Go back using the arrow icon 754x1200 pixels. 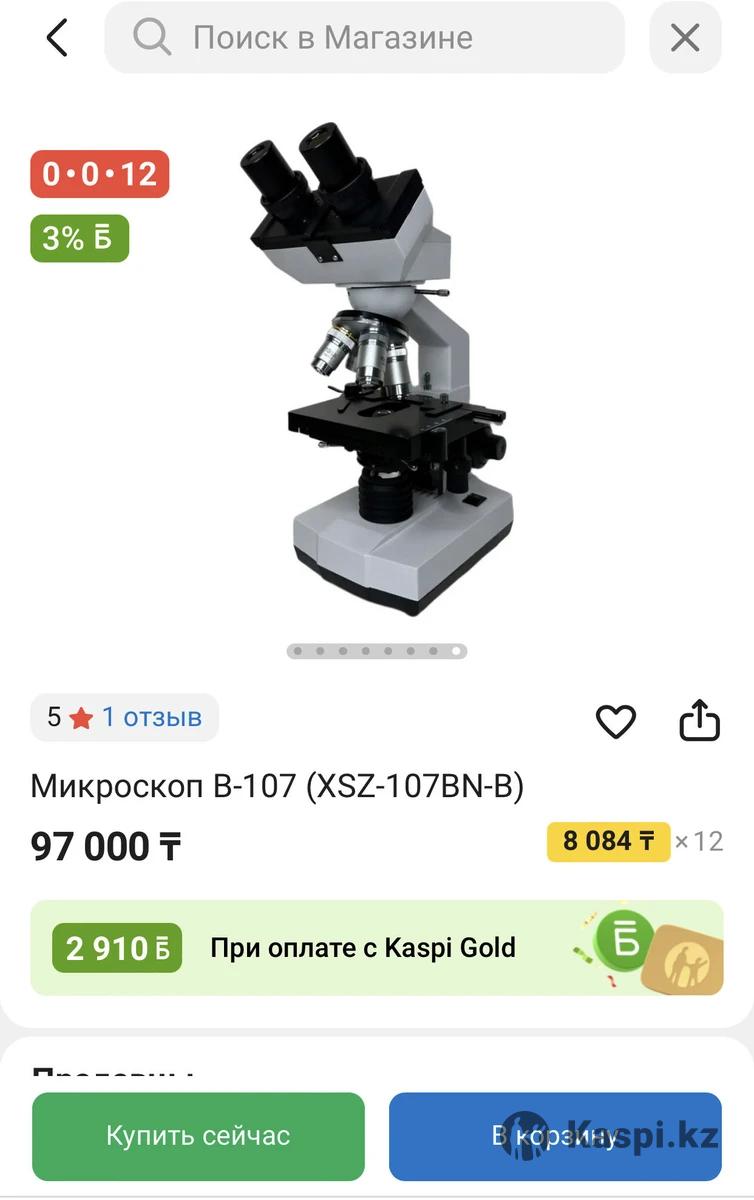point(57,38)
